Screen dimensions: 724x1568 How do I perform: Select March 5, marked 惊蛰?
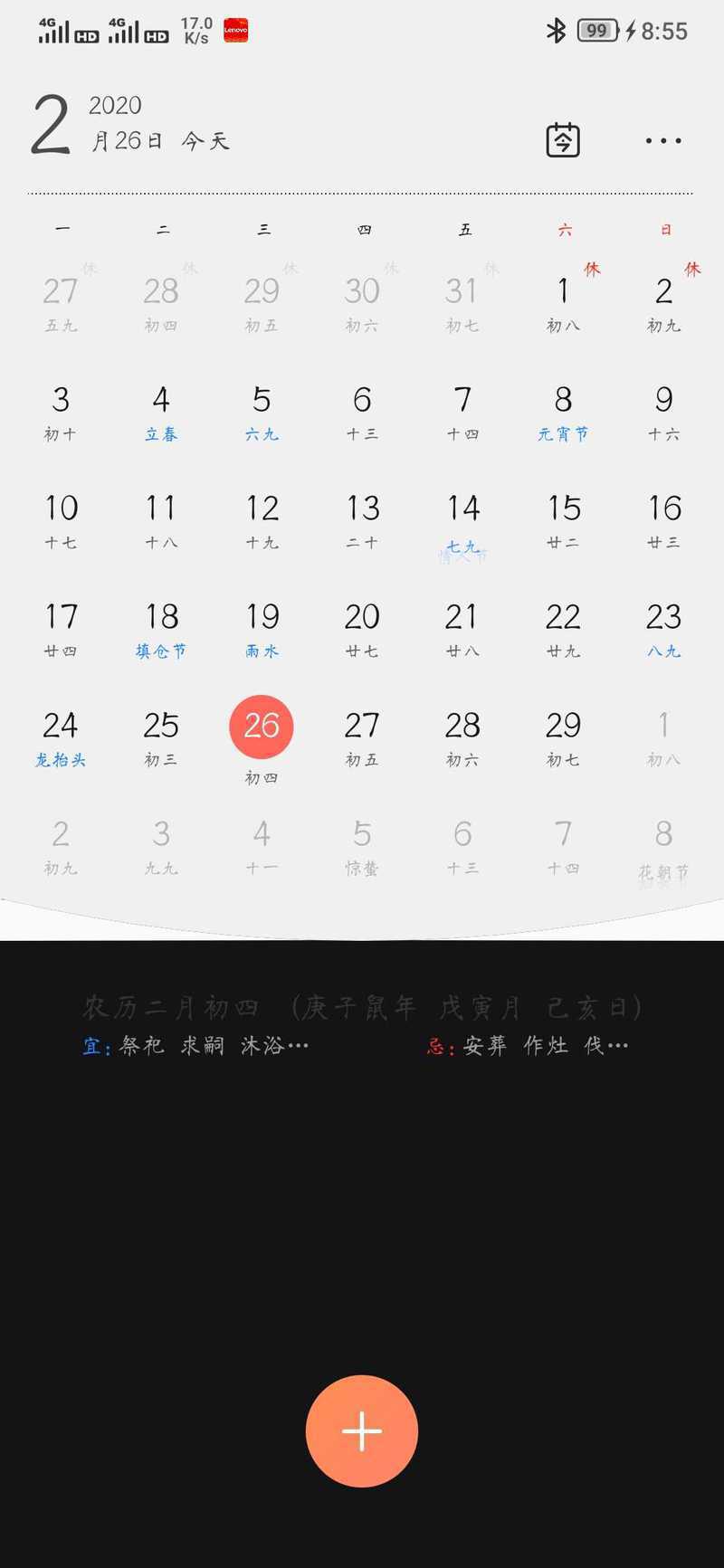pos(362,846)
